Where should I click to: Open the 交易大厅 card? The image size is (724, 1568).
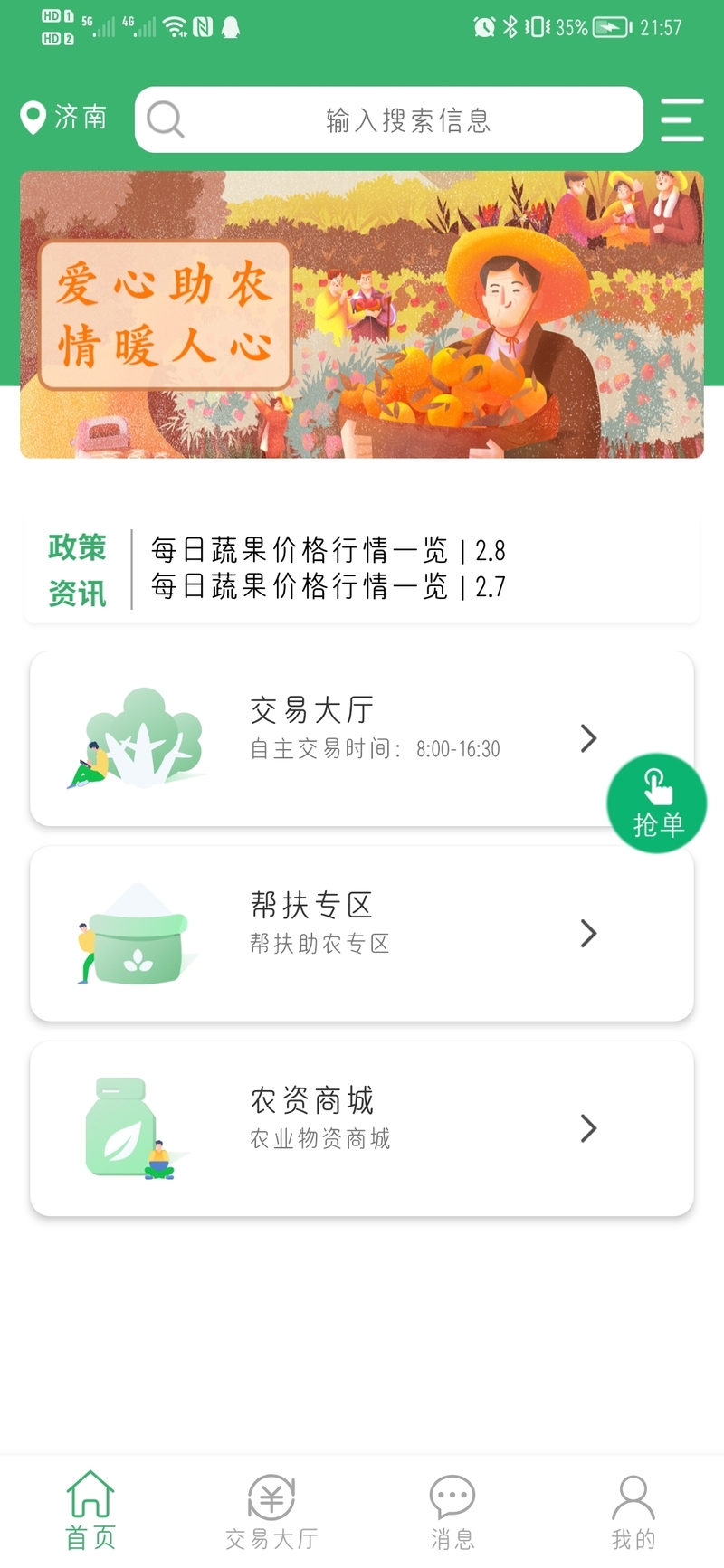tap(362, 738)
